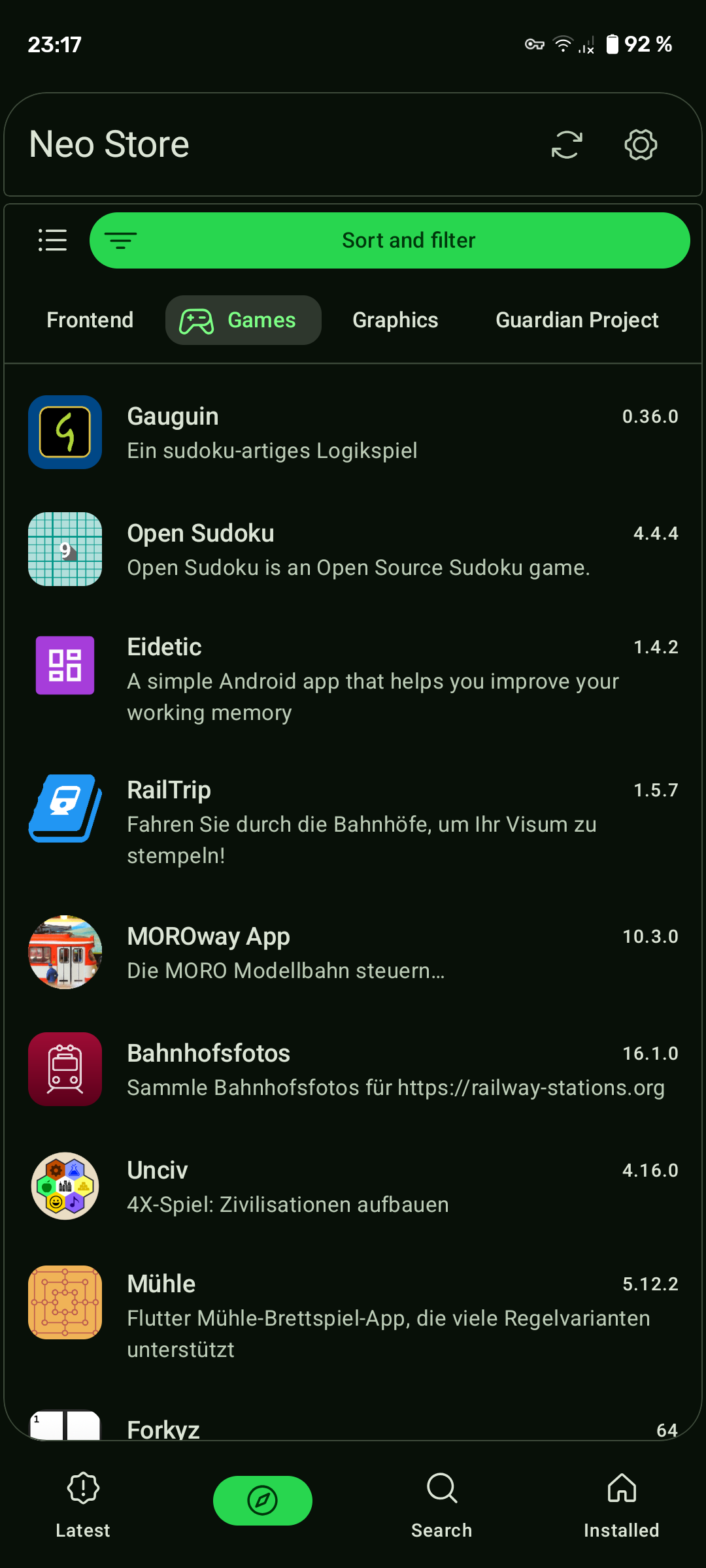Open the category list icon

click(x=52, y=240)
